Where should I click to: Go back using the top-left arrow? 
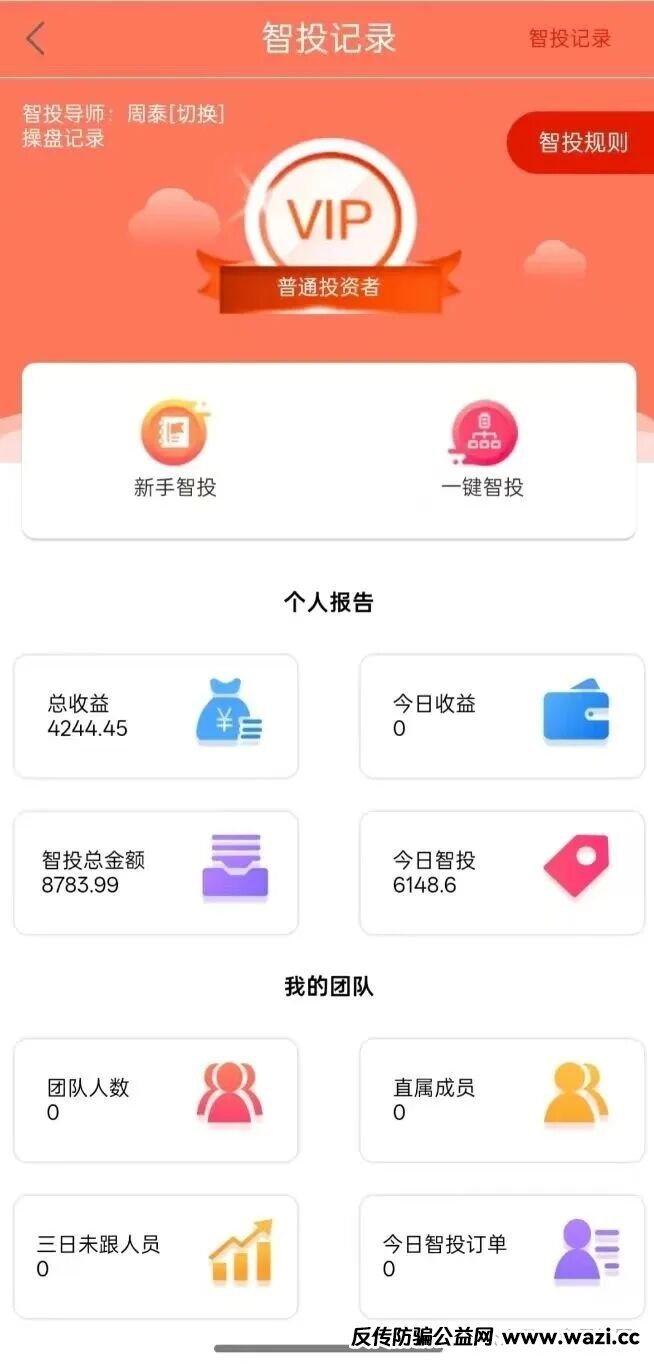(36, 39)
